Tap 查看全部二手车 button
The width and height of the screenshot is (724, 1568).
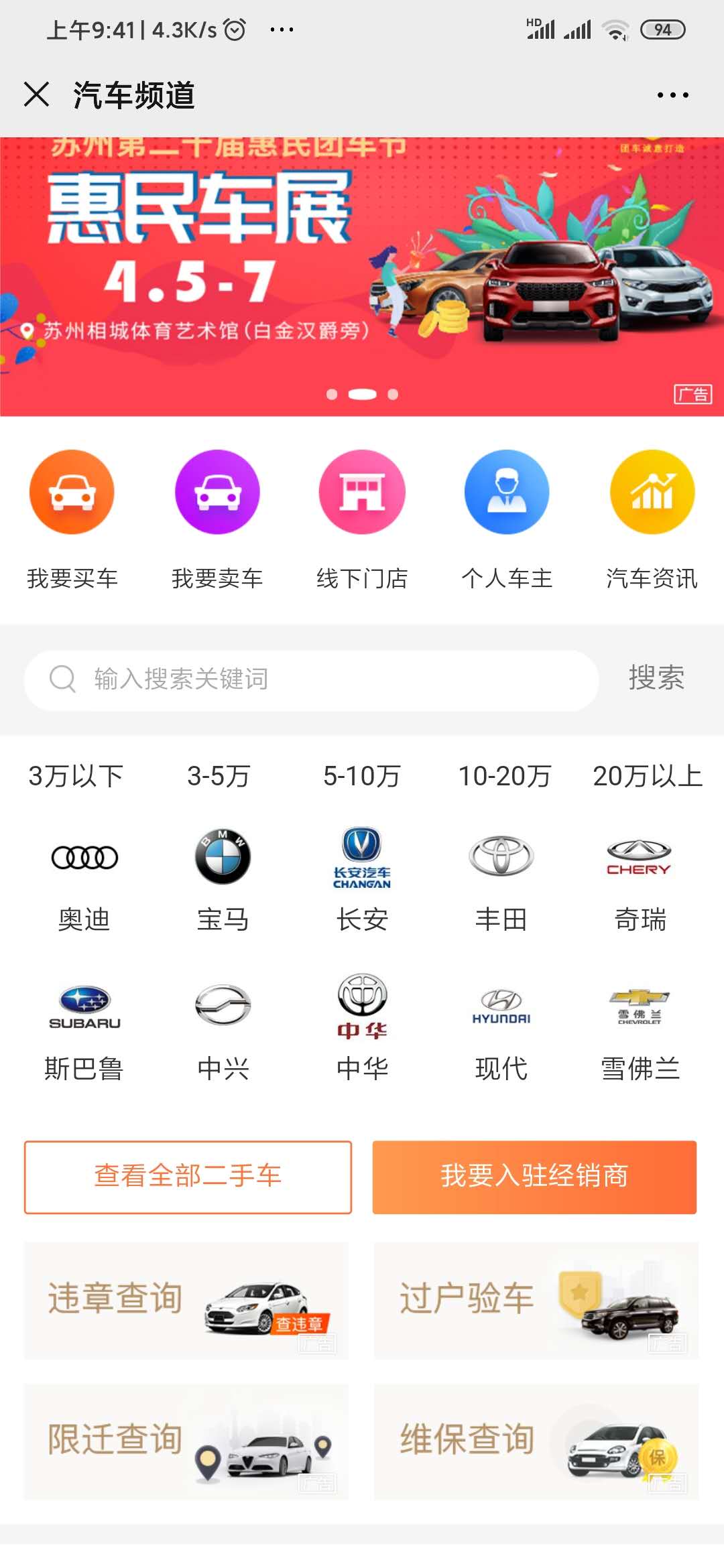click(x=188, y=1177)
